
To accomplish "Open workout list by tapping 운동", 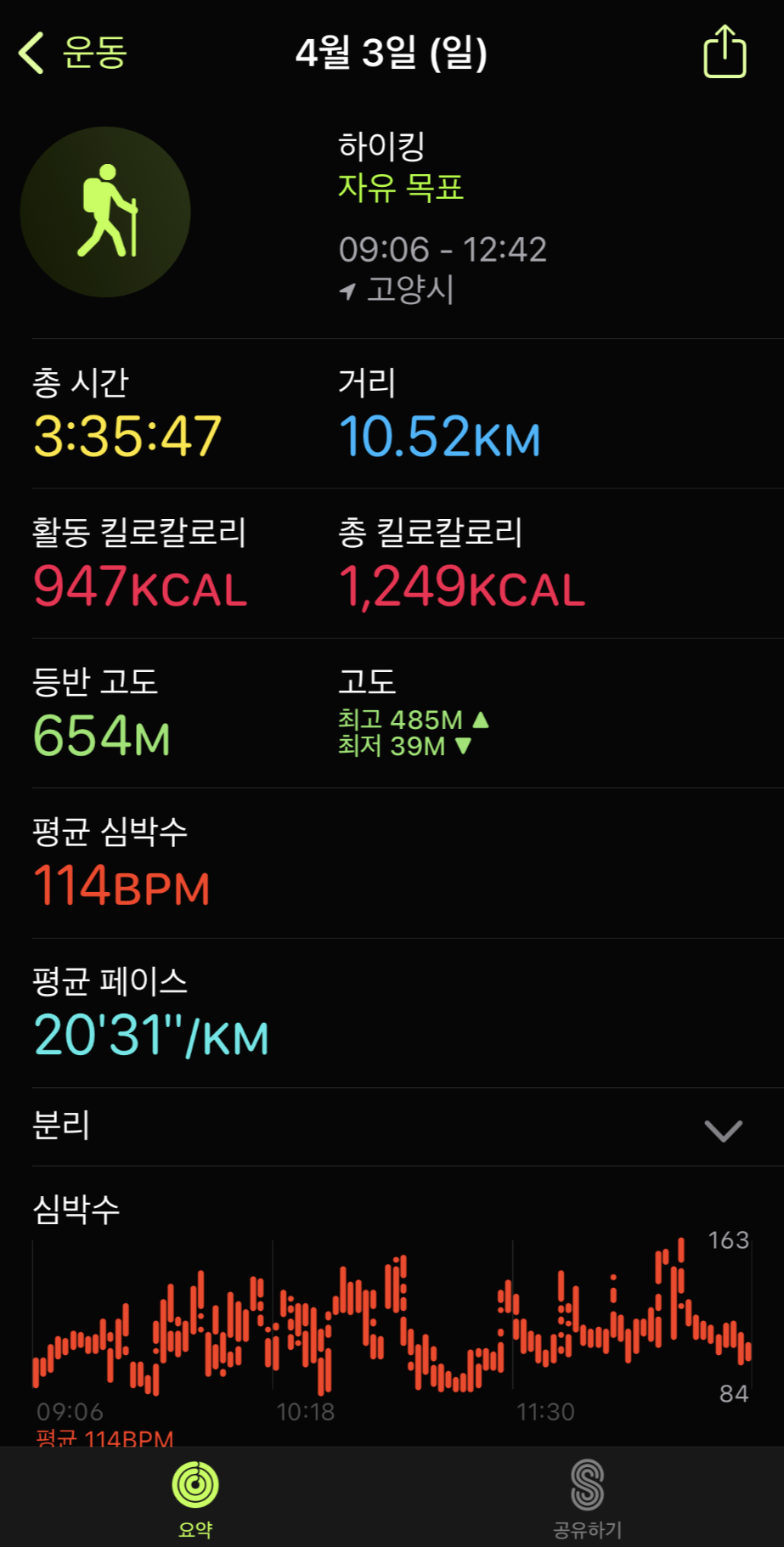I will click(x=92, y=53).
